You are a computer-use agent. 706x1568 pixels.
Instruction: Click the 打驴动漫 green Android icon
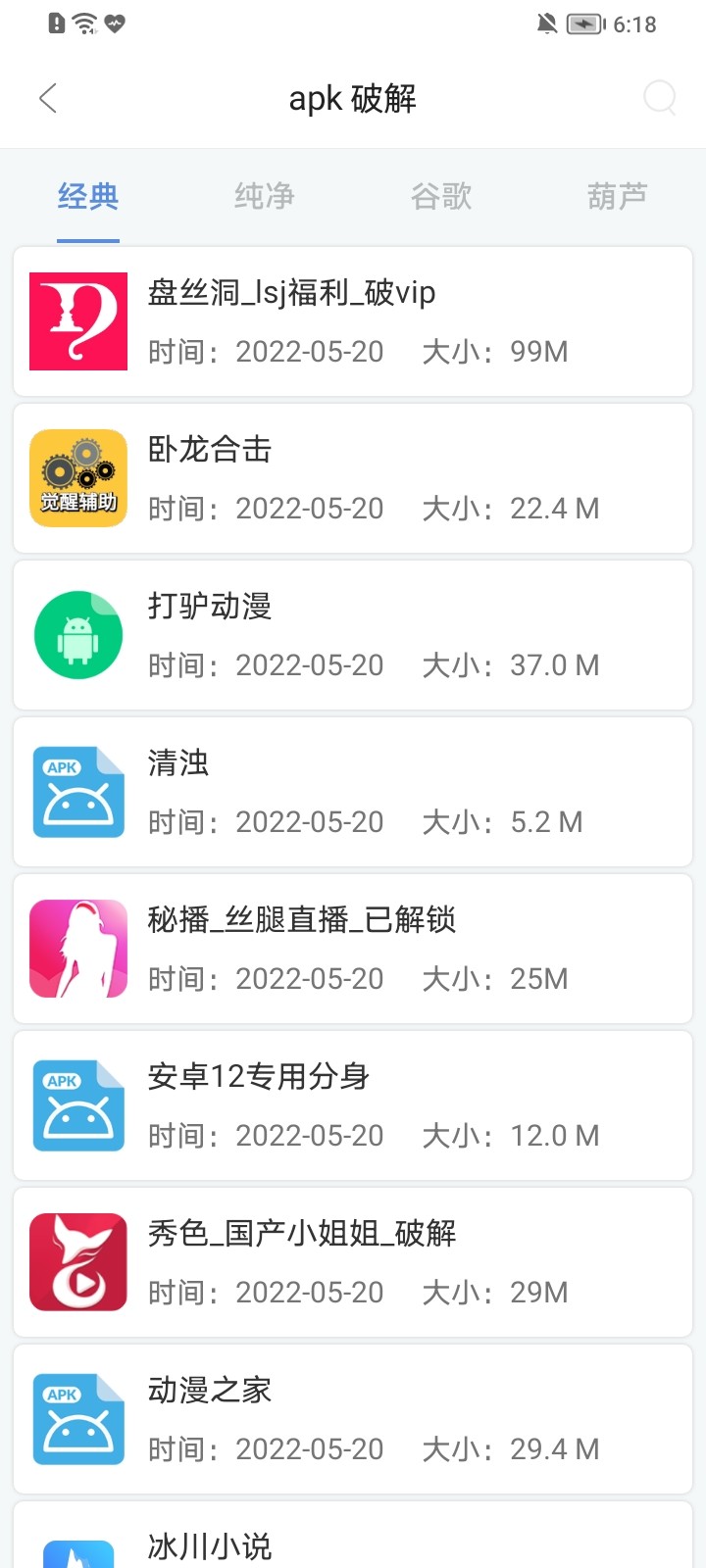[x=78, y=634]
